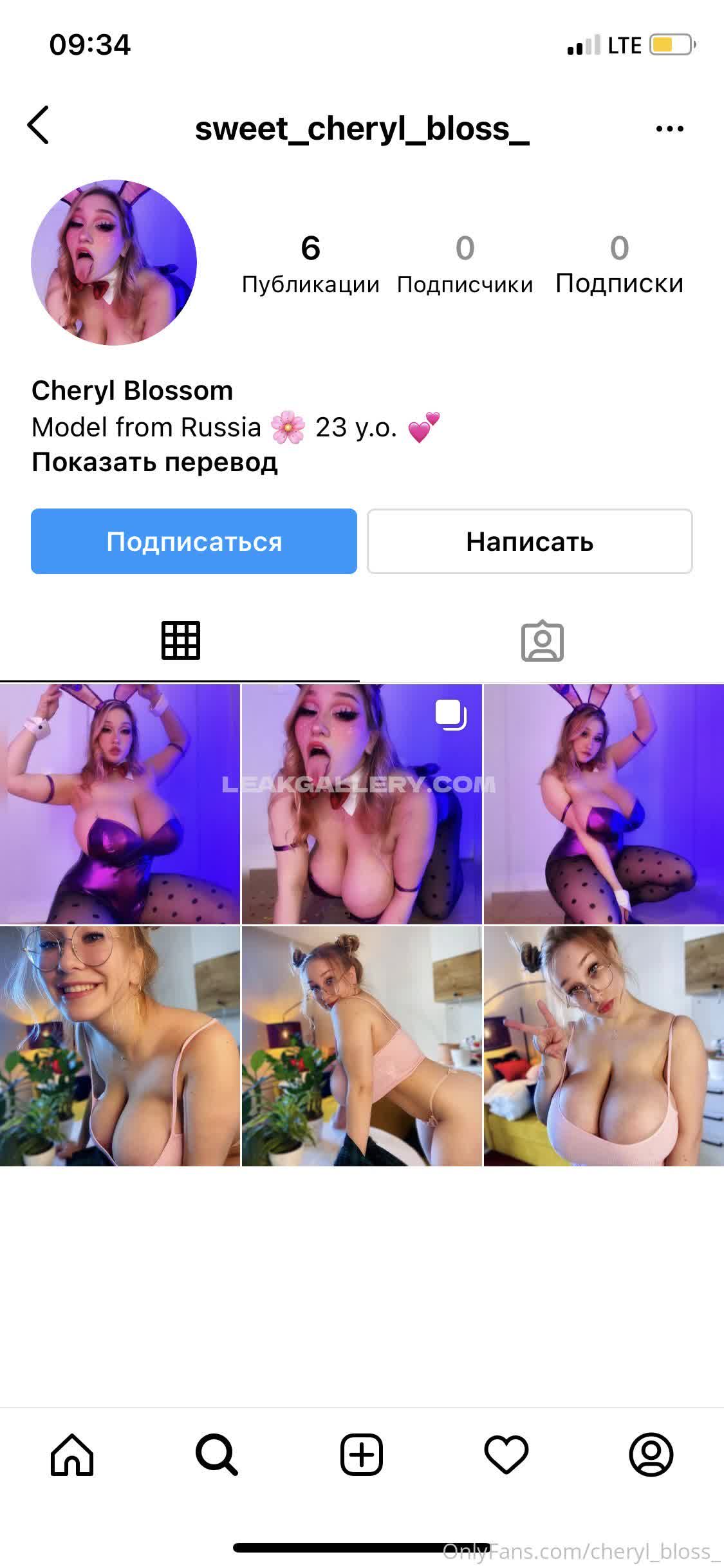This screenshot has width=724, height=1568.
Task: Switch to the tagged photos tab
Action: click(x=542, y=640)
